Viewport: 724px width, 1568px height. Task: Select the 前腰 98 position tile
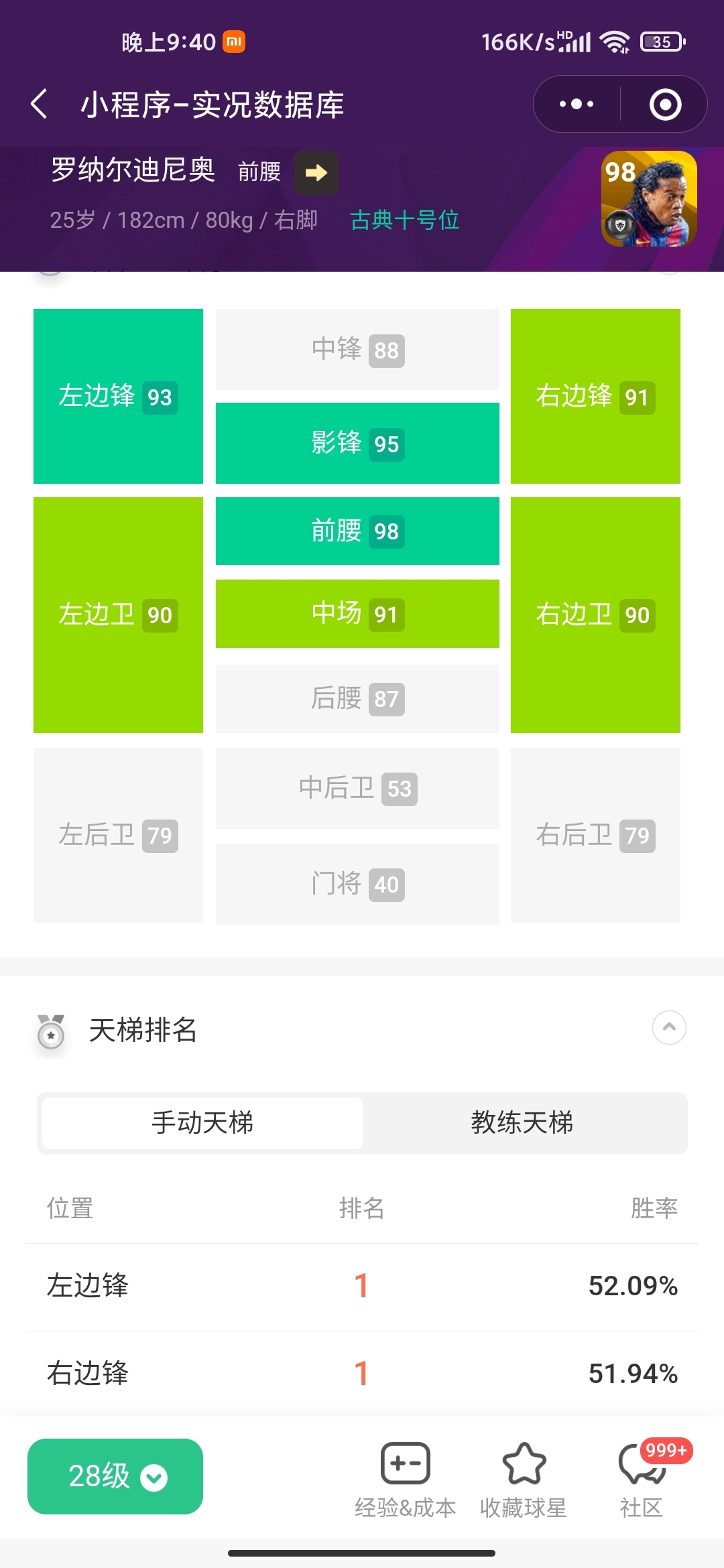pyautogui.click(x=357, y=531)
